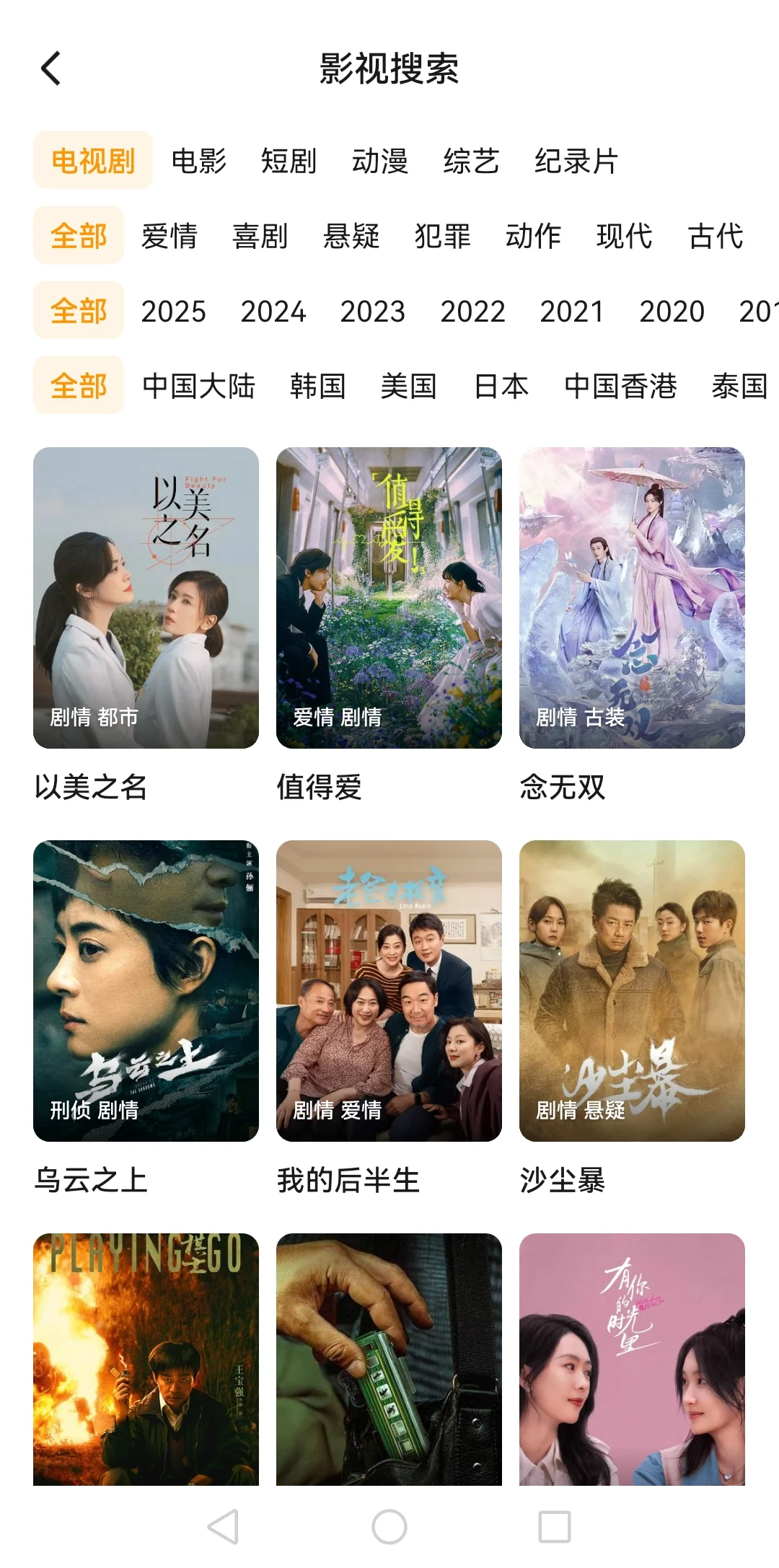
Task: Select year 2023 filter
Action: [x=372, y=311]
